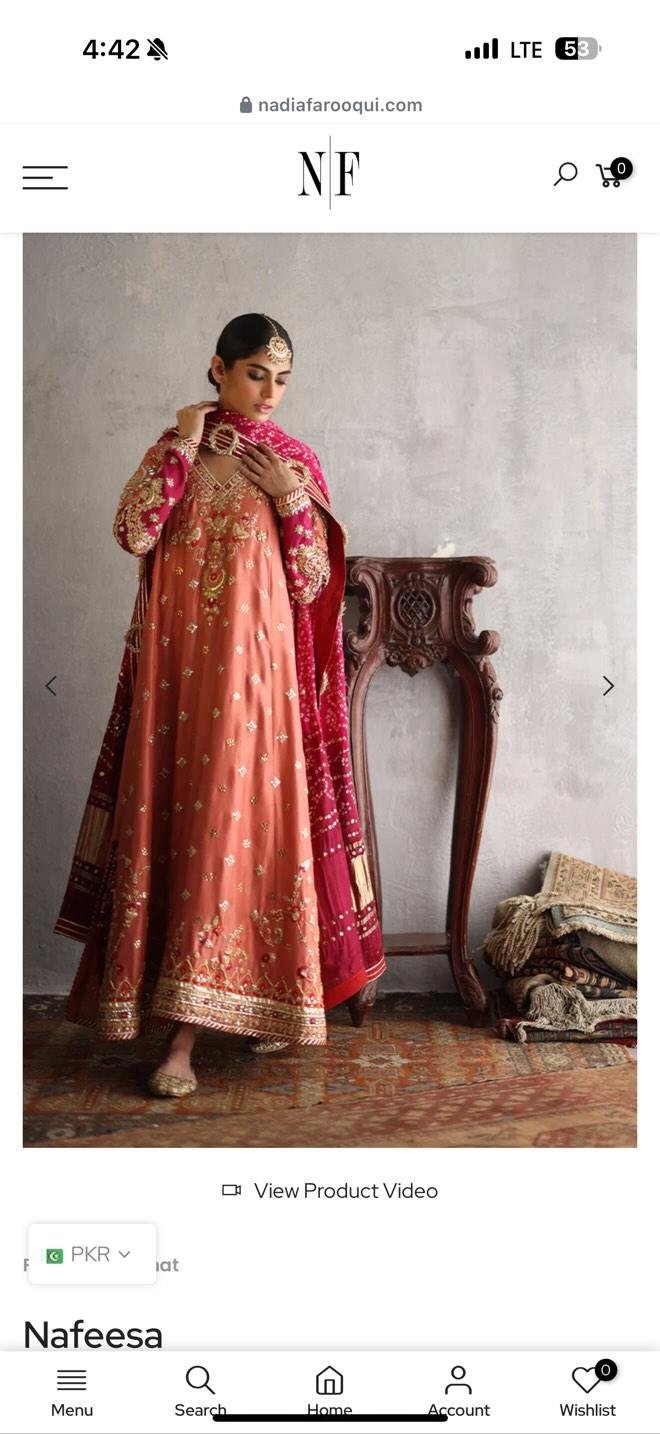Screen dimensions: 660x1434
Task: Switch to the Search tab in the bottom bar
Action: (200, 1392)
